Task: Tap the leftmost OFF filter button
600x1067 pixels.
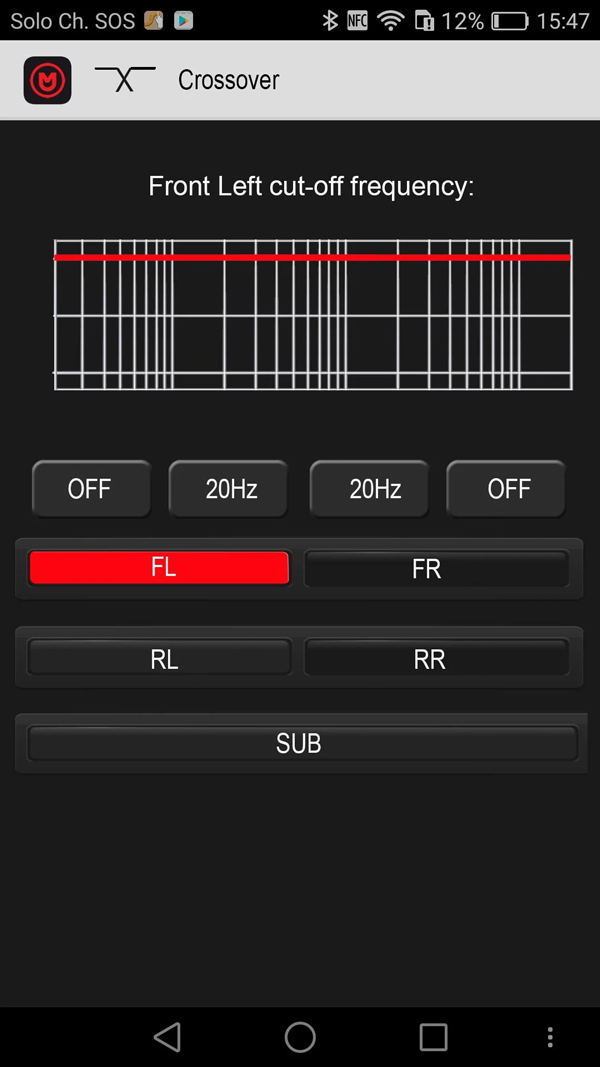Action: pos(91,489)
